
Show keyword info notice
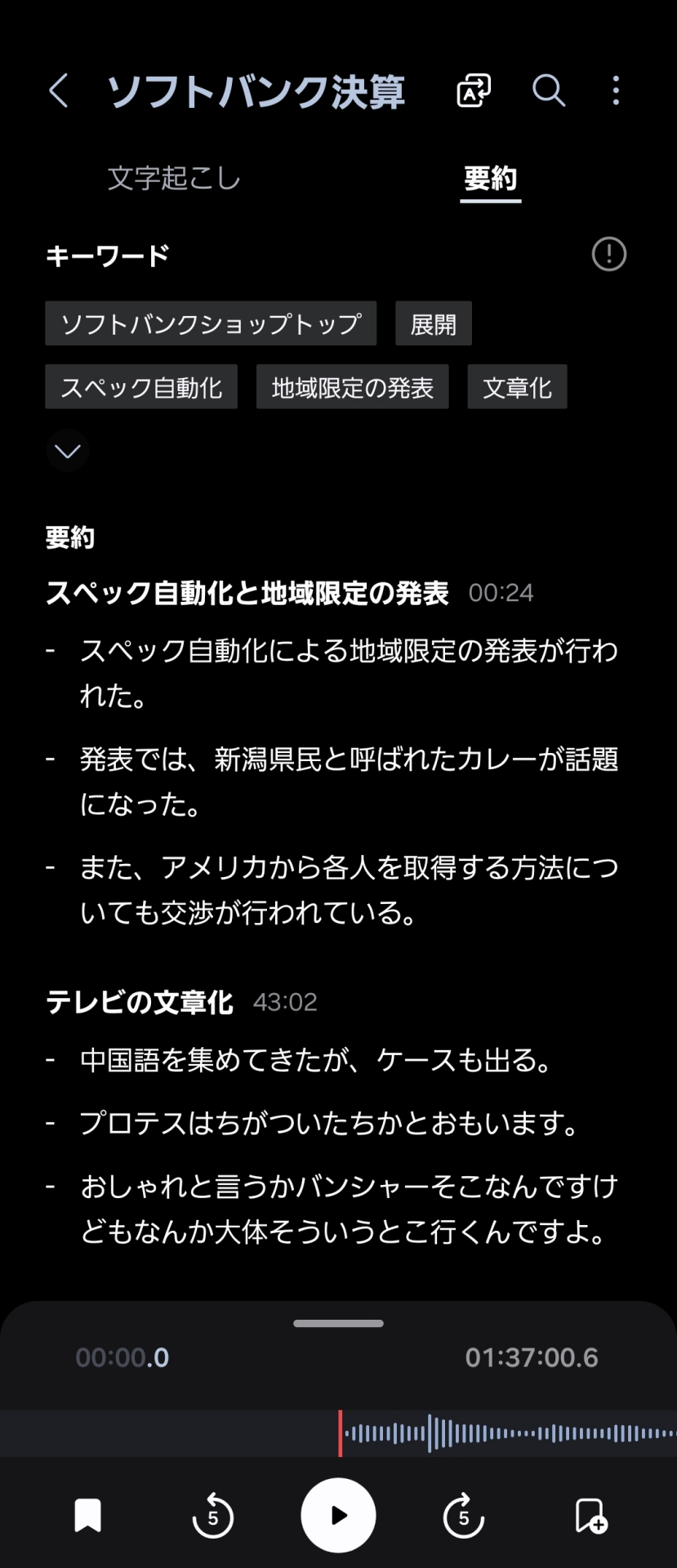pos(608,254)
